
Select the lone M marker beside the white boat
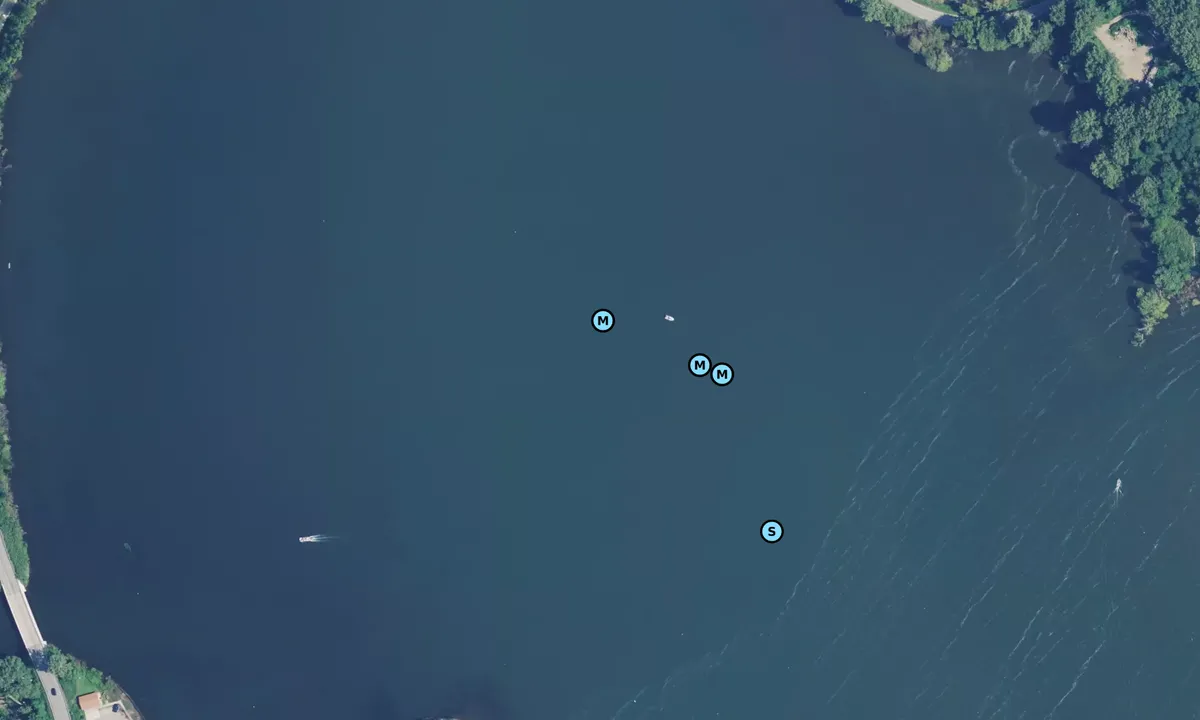coord(602,321)
